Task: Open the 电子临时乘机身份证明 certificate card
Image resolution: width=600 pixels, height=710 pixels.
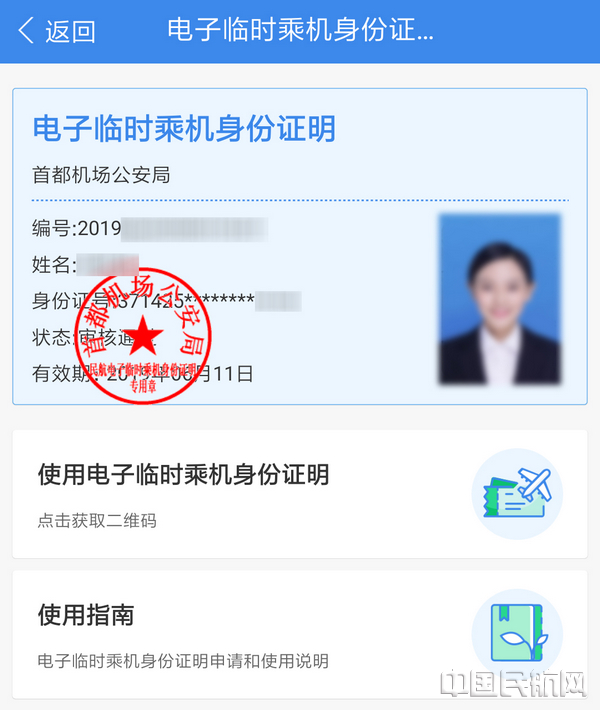Action: (299, 246)
